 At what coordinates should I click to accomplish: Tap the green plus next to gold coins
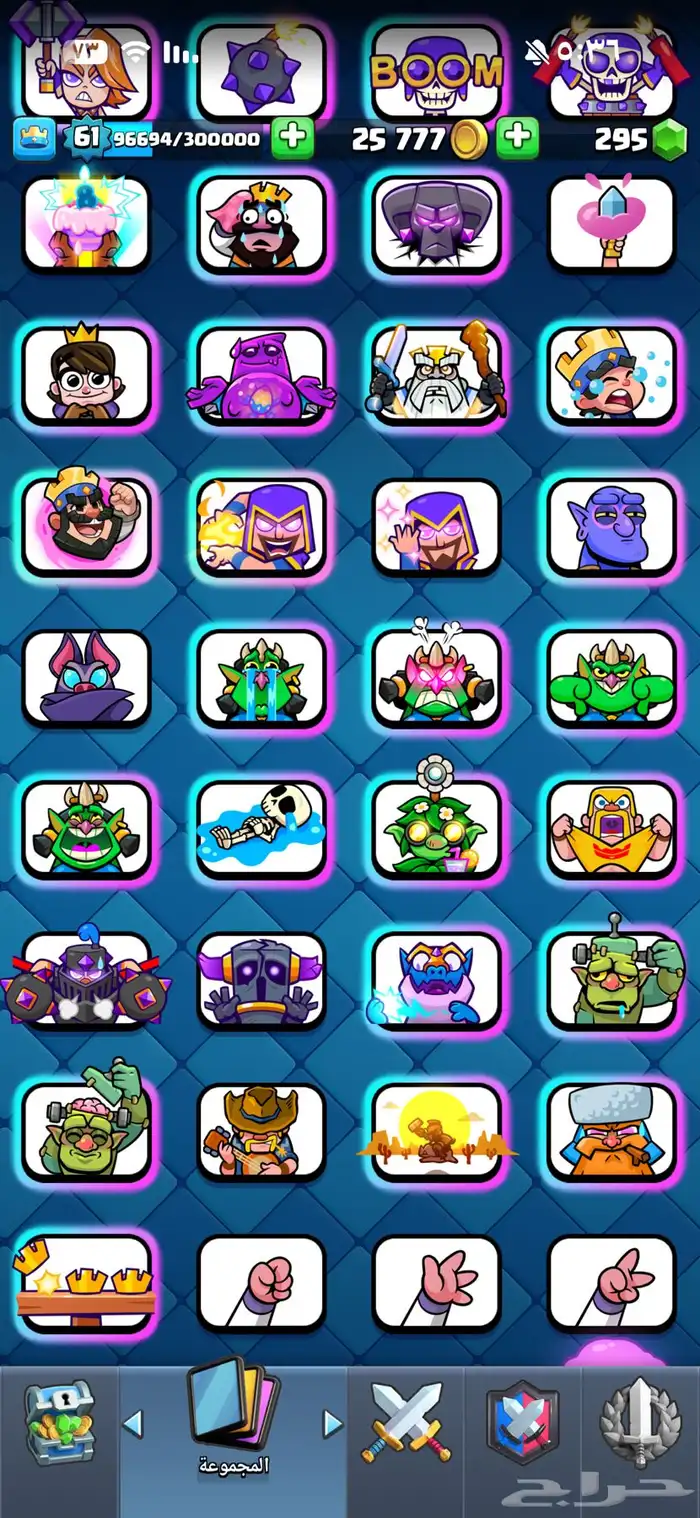(x=517, y=138)
